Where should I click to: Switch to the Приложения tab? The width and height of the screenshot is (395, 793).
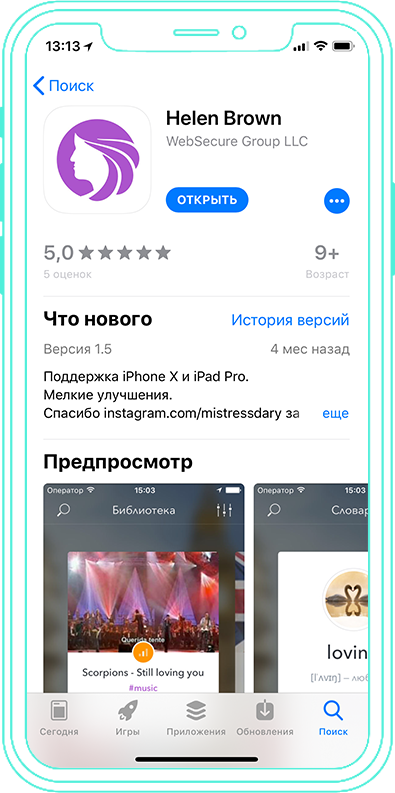196,717
